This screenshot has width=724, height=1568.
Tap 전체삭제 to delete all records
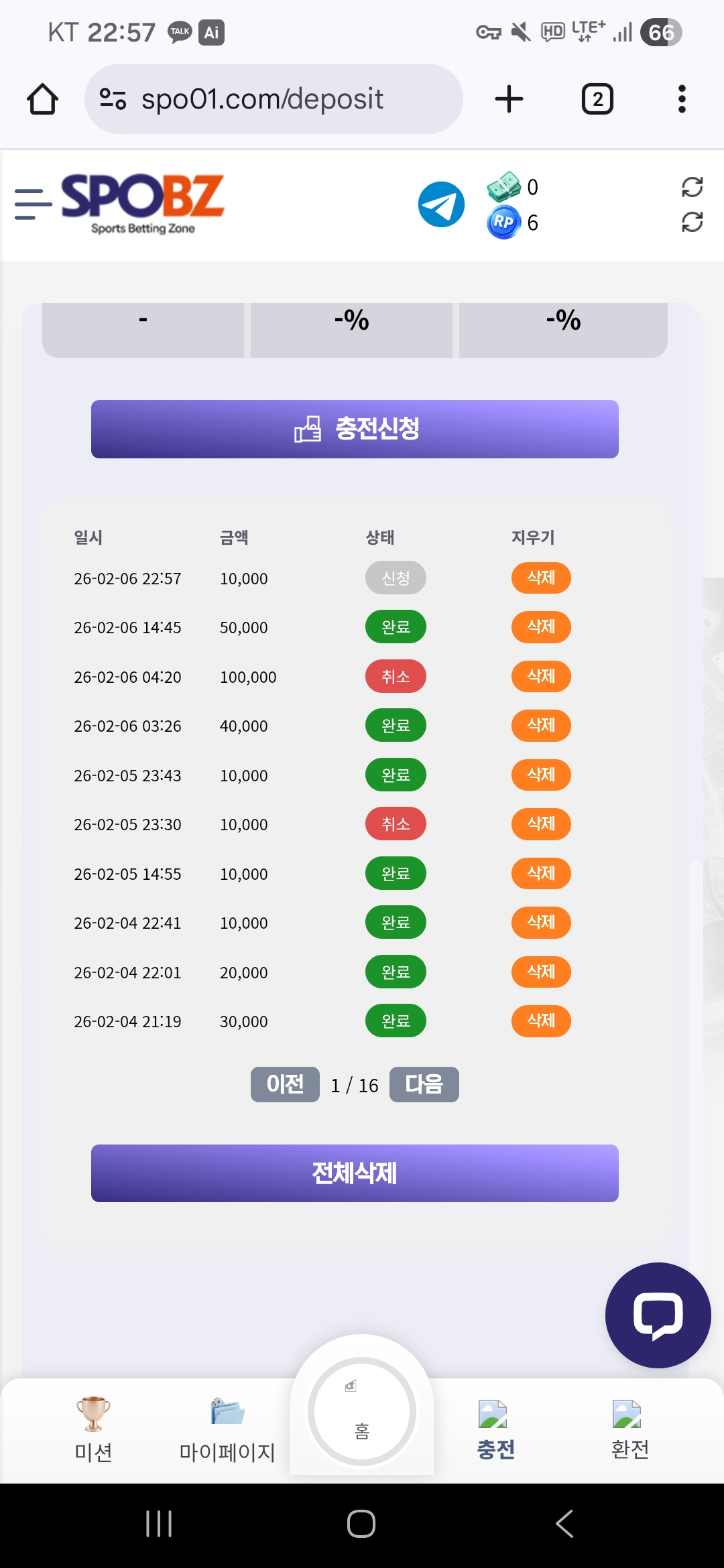(355, 1173)
